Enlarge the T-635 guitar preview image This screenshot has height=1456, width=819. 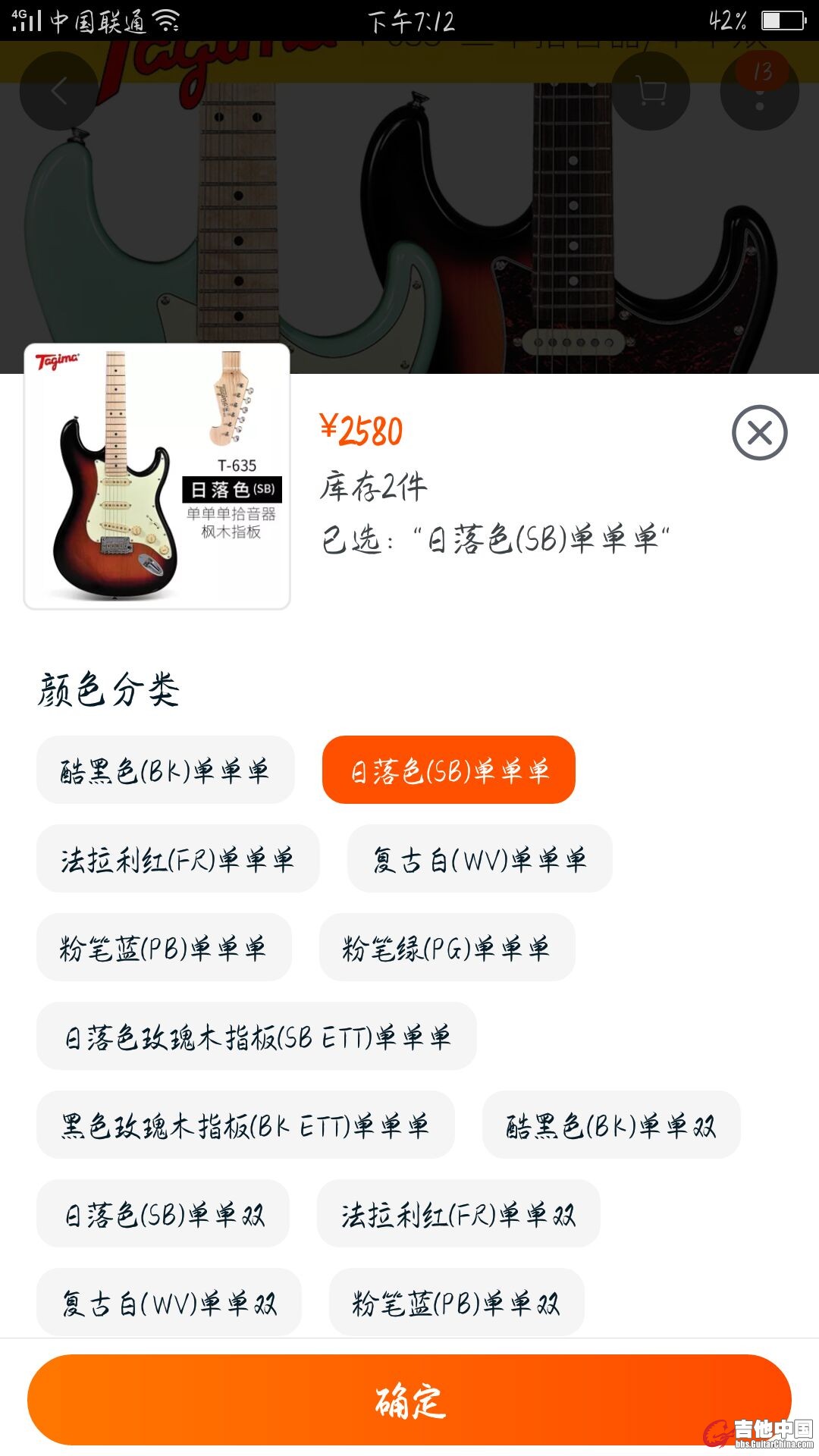[157, 476]
